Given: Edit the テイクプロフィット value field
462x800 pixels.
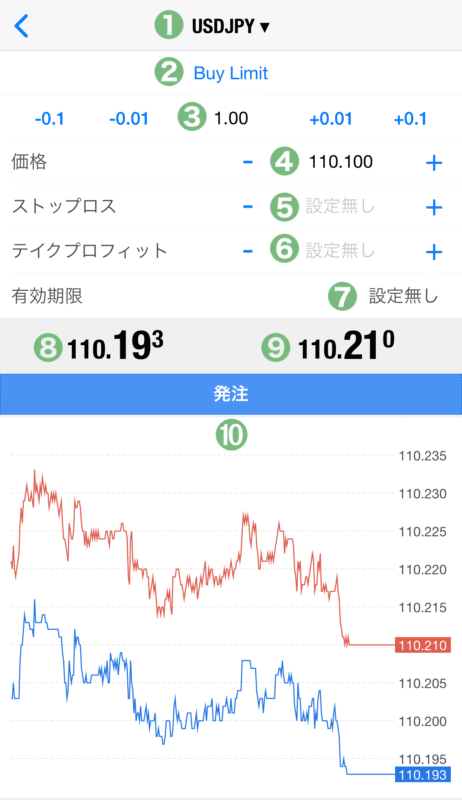Looking at the screenshot, I should point(341,251).
